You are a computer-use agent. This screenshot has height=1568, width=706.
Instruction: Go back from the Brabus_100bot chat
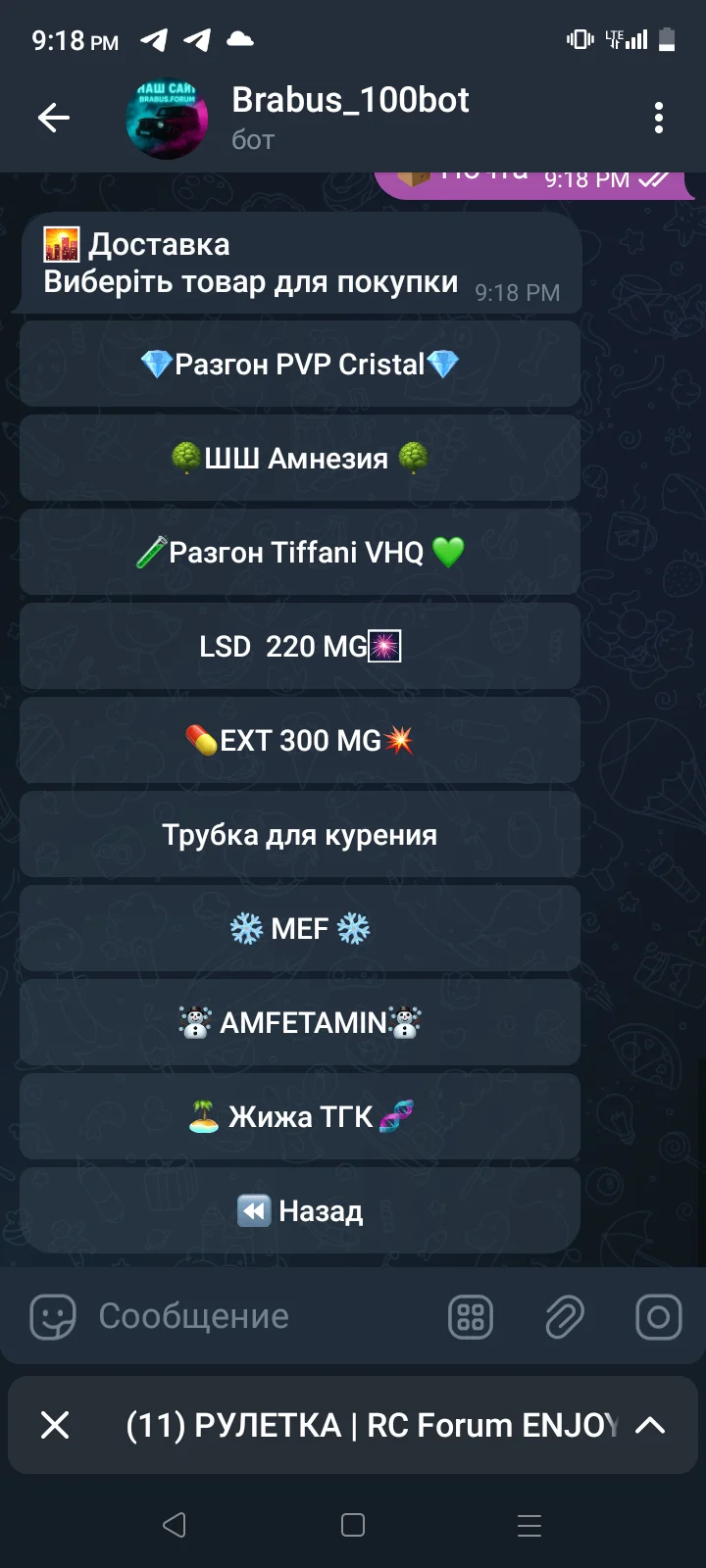click(54, 119)
